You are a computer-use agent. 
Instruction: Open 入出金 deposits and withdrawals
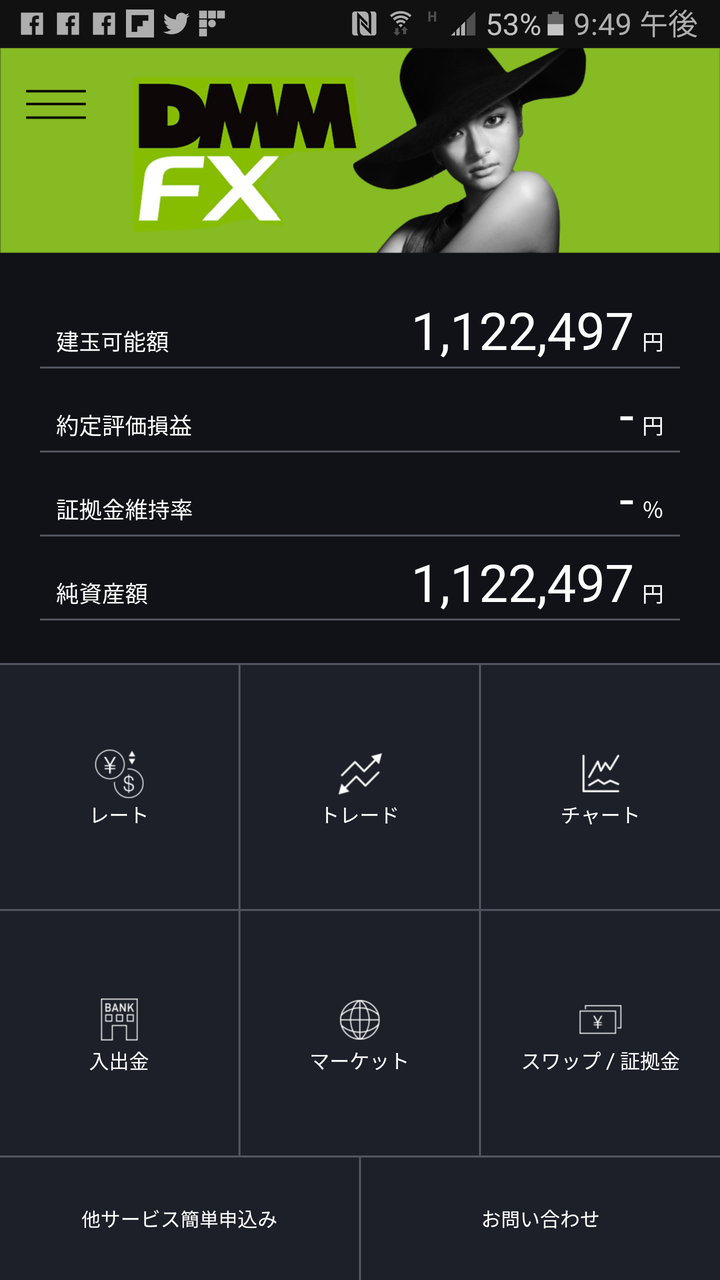119,1033
